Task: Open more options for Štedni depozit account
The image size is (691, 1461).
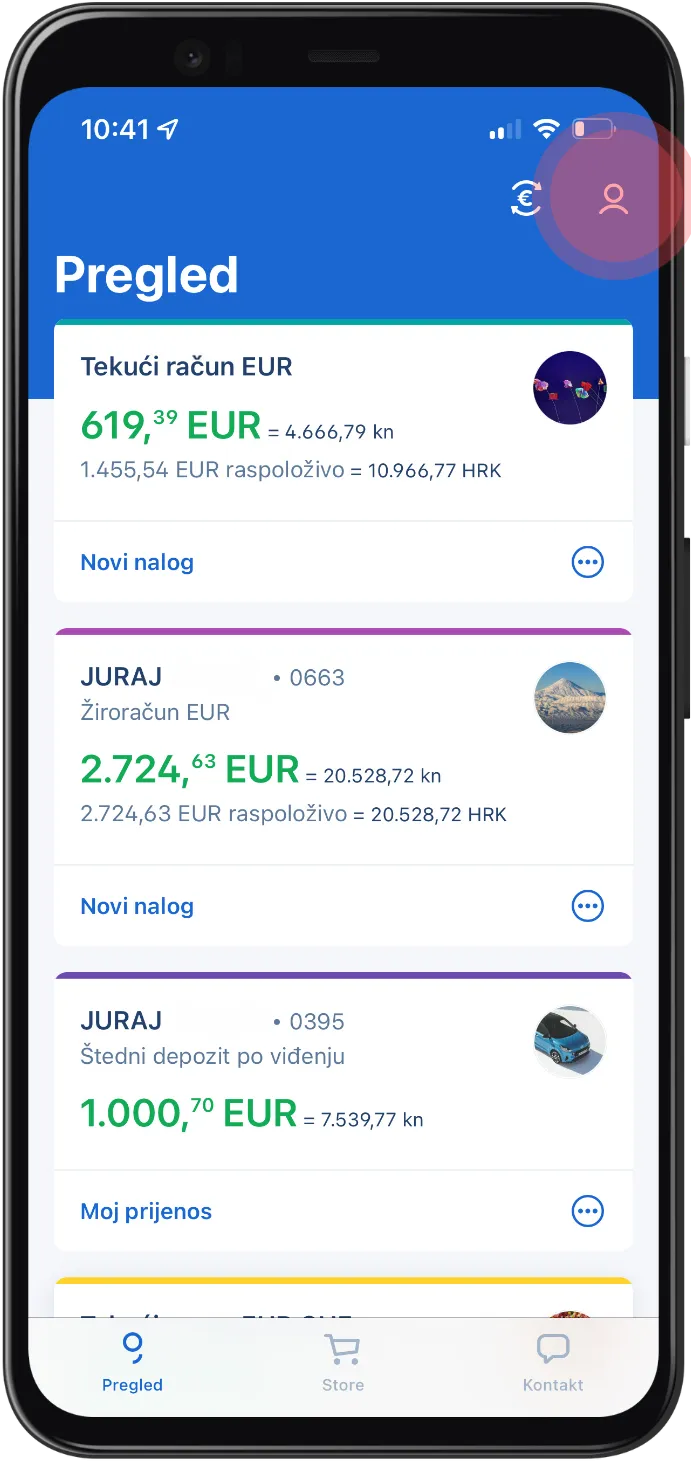Action: (x=587, y=1211)
